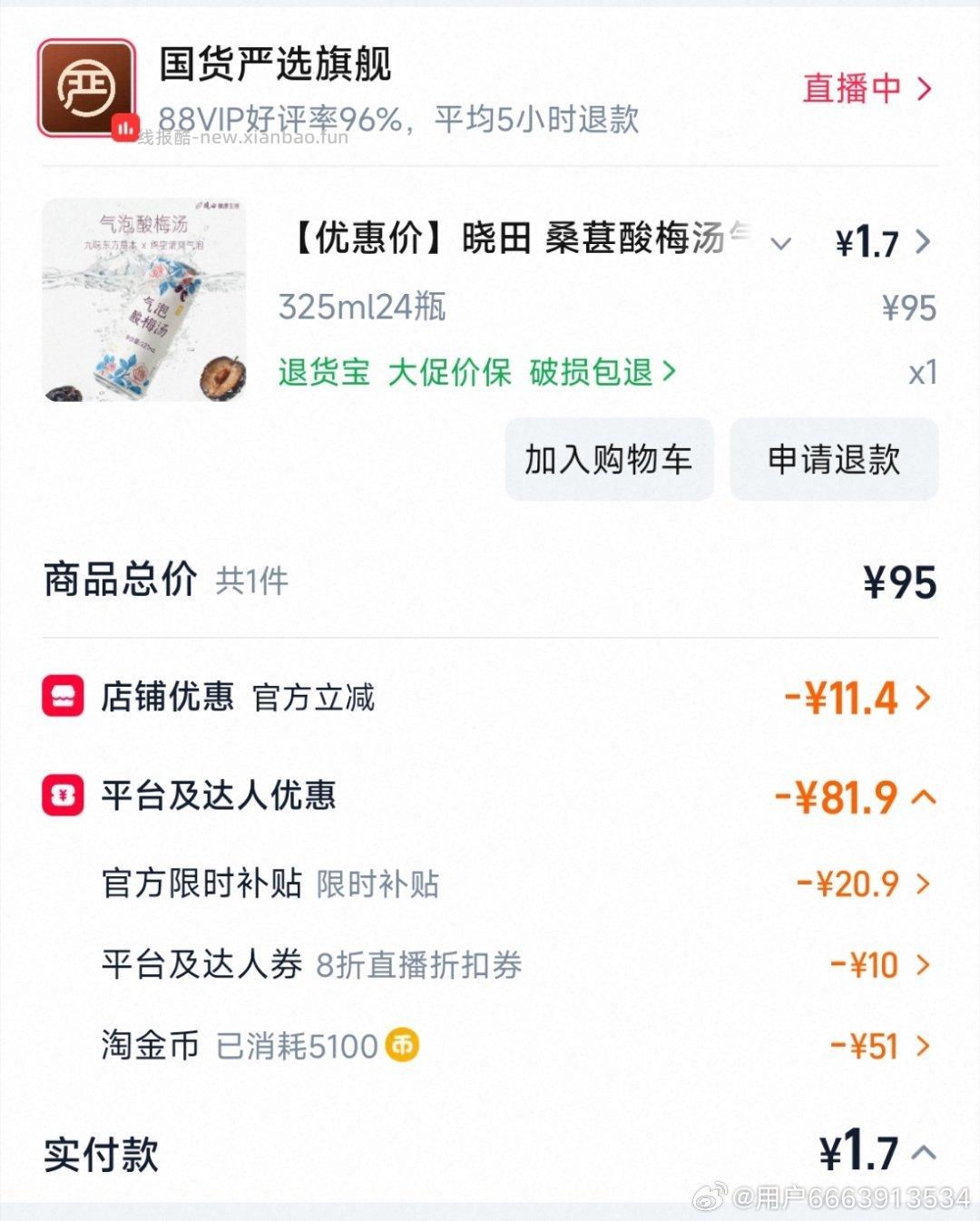Click 加入购物车 button
Image resolution: width=980 pixels, height=1221 pixels.
coord(608,460)
